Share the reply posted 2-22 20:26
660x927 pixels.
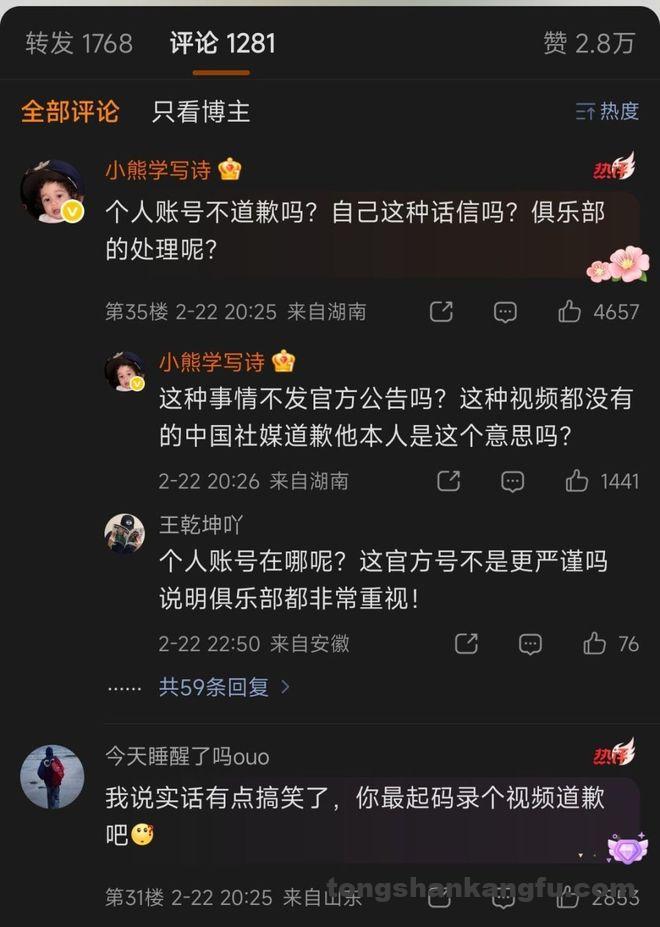(x=448, y=481)
